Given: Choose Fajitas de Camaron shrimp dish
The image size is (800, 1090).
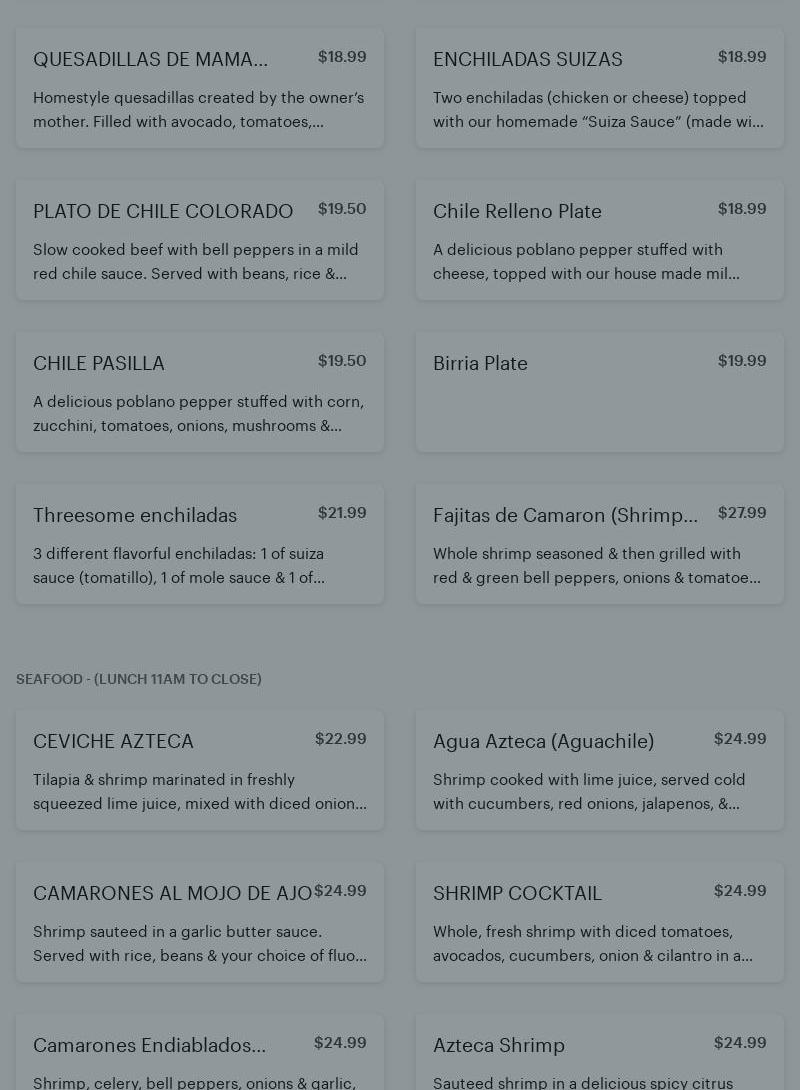Looking at the screenshot, I should pos(600,544).
